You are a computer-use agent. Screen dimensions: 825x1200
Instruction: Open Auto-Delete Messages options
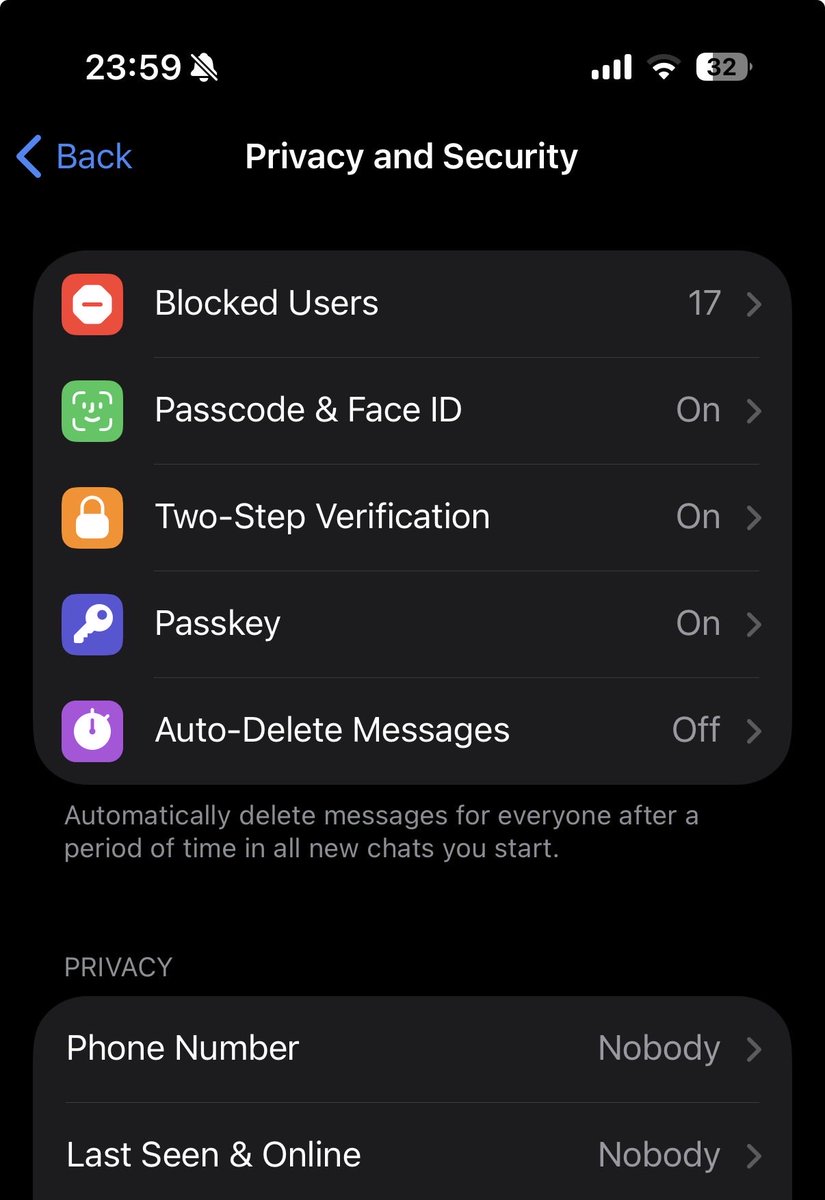[410, 730]
